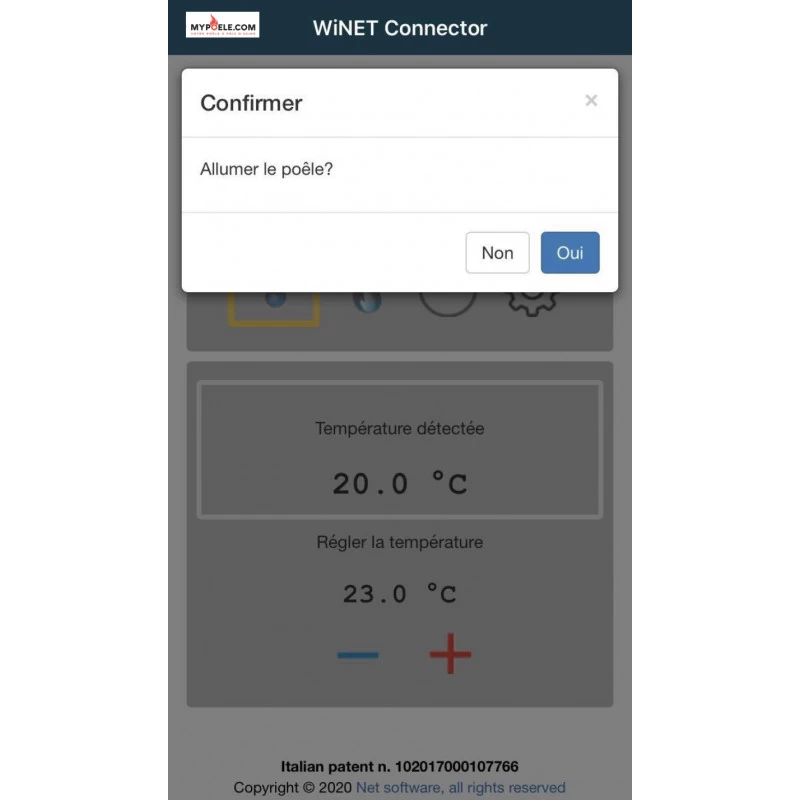Confirm lighting the stove with Oui
The height and width of the screenshot is (800, 800).
click(x=570, y=253)
